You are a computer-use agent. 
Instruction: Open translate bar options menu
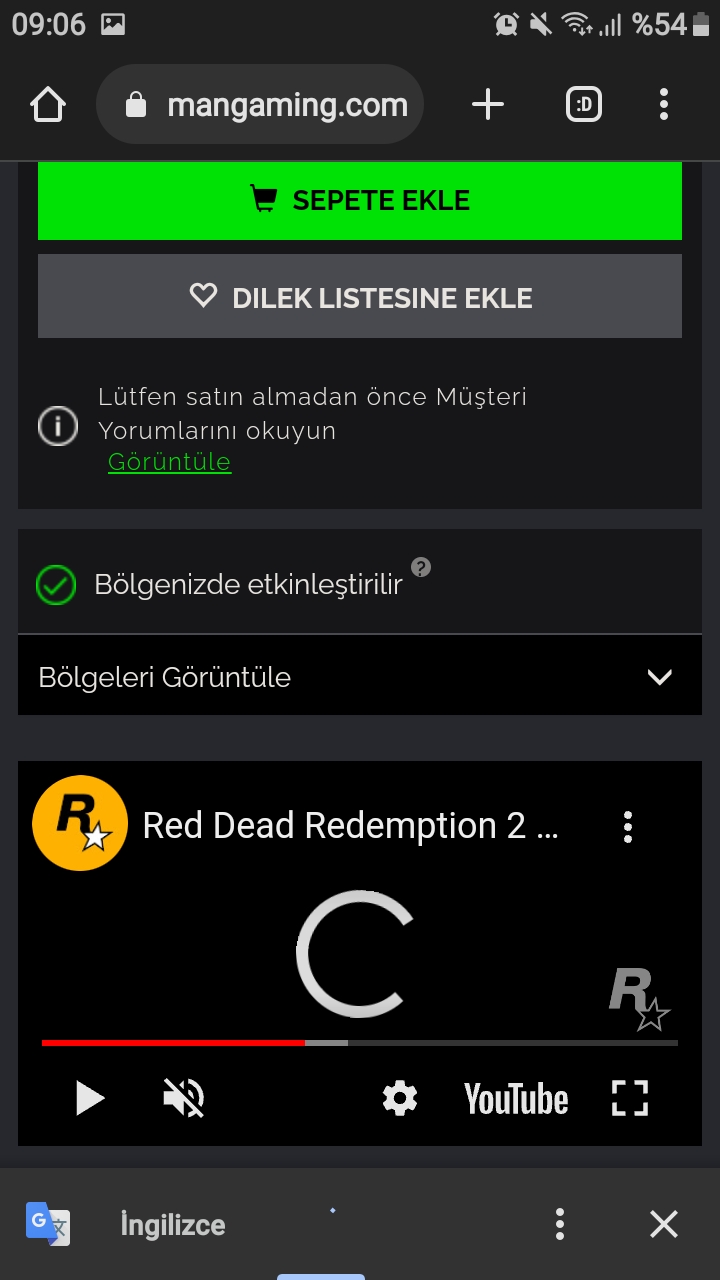(x=560, y=1224)
